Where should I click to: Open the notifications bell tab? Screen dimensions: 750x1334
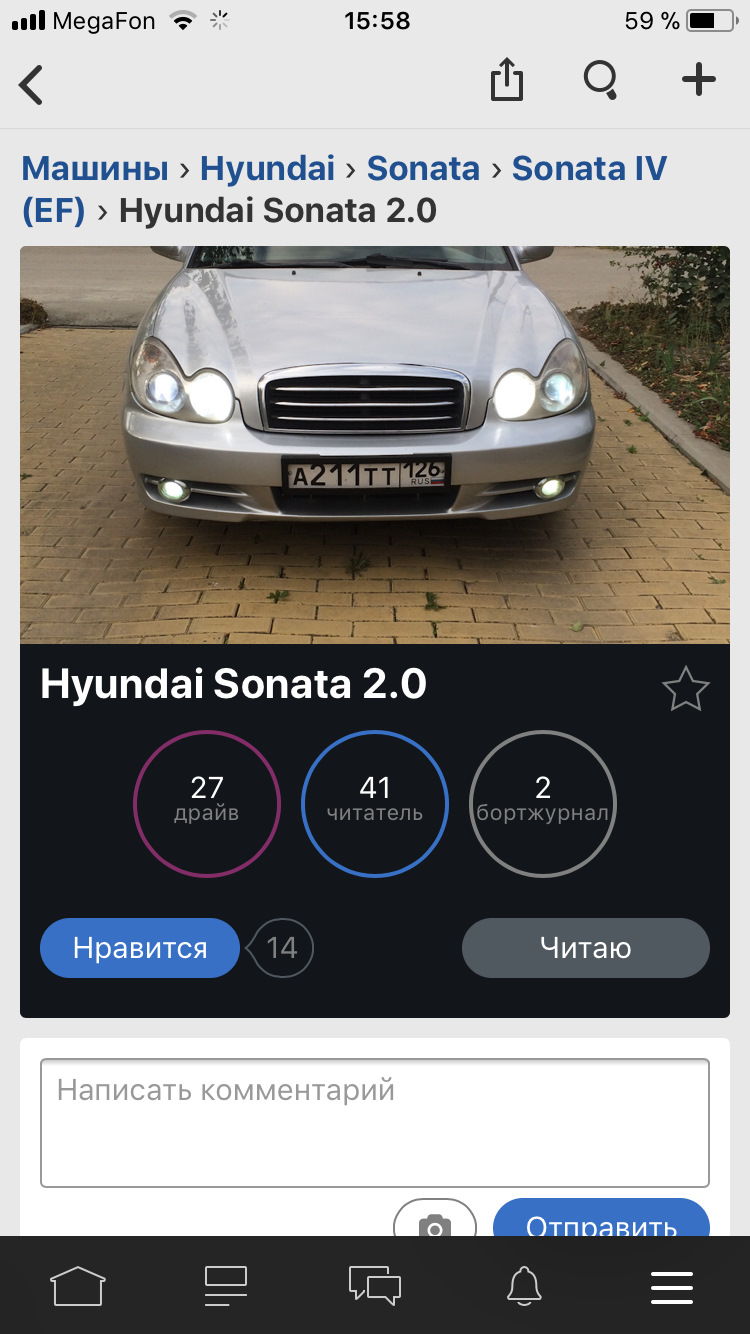pyautogui.click(x=524, y=1285)
